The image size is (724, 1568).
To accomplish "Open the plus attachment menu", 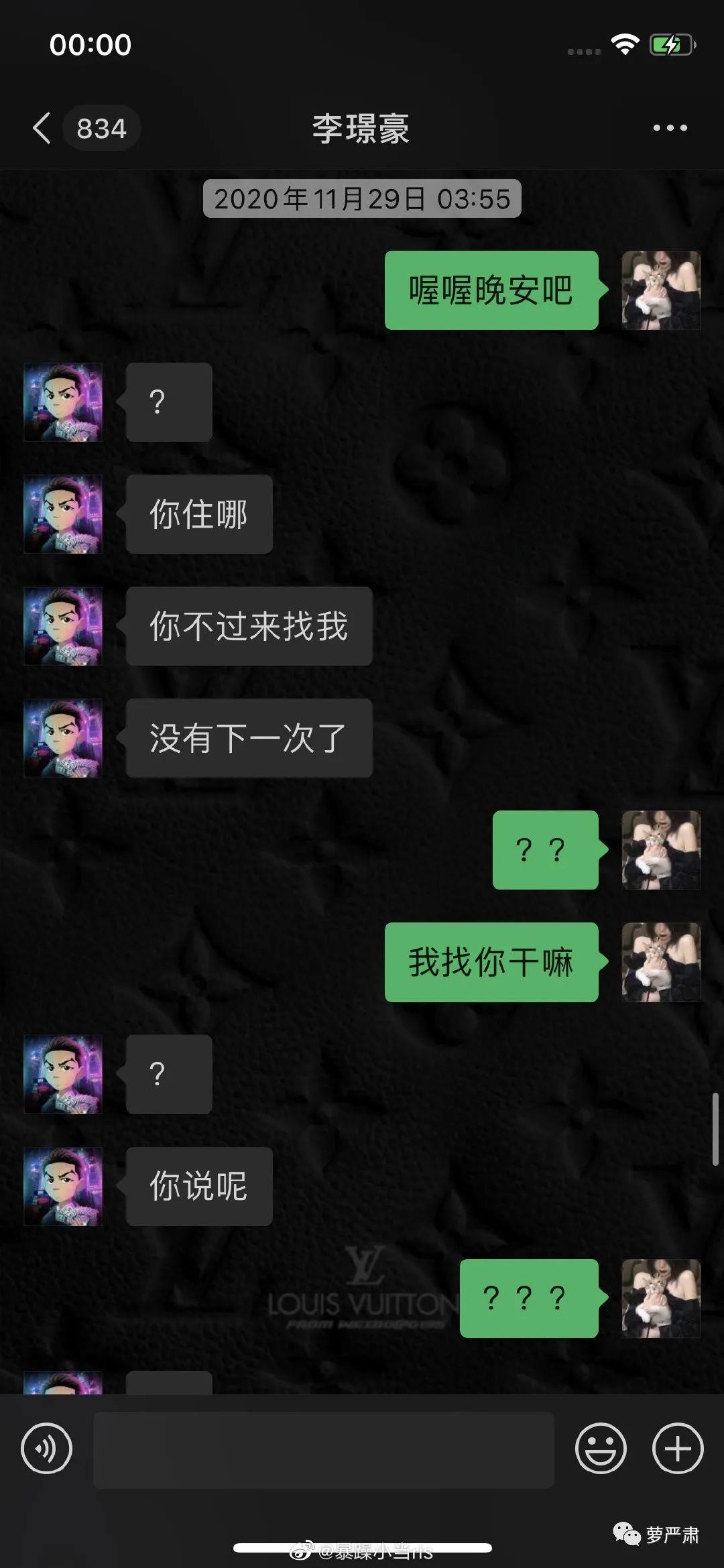I will pyautogui.click(x=677, y=1449).
